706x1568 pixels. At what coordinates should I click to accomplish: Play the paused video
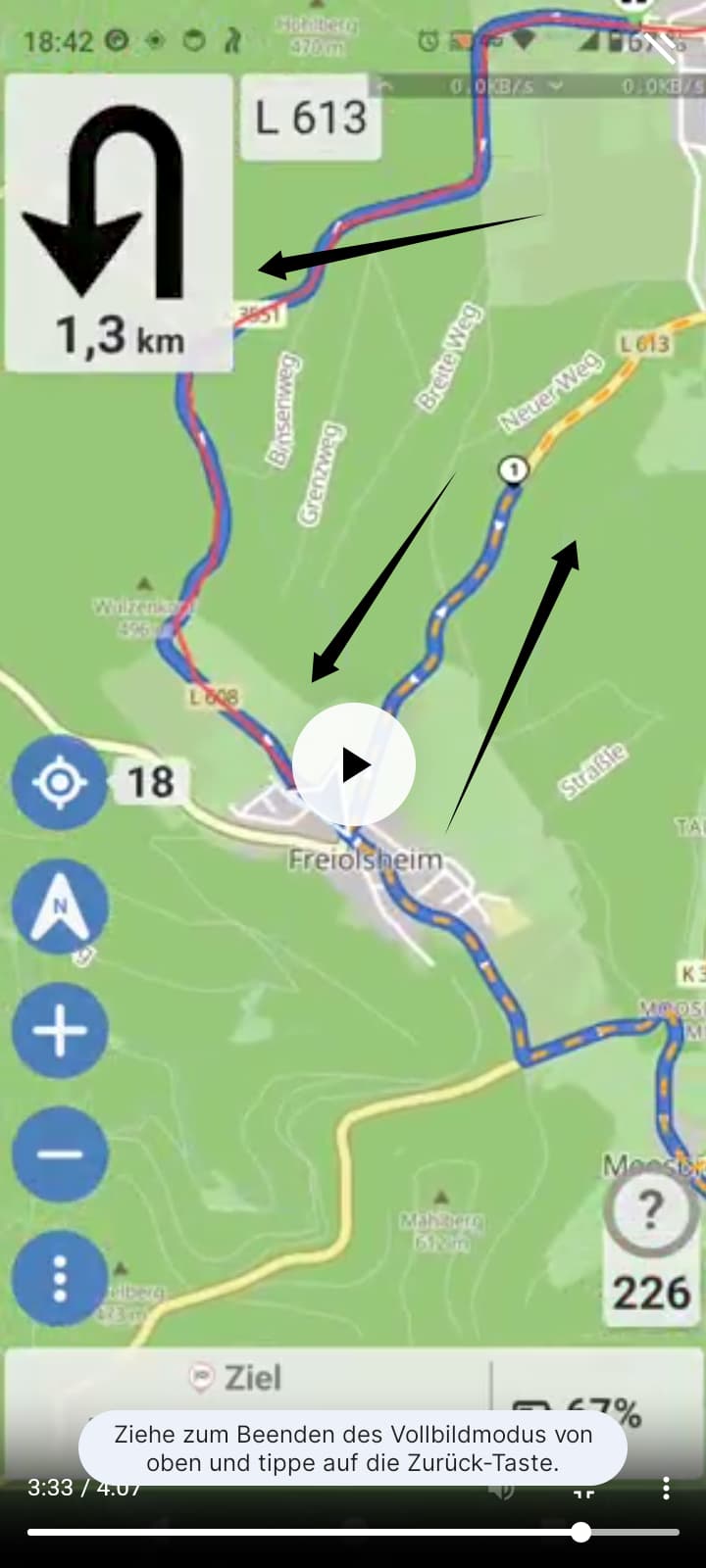coord(354,763)
